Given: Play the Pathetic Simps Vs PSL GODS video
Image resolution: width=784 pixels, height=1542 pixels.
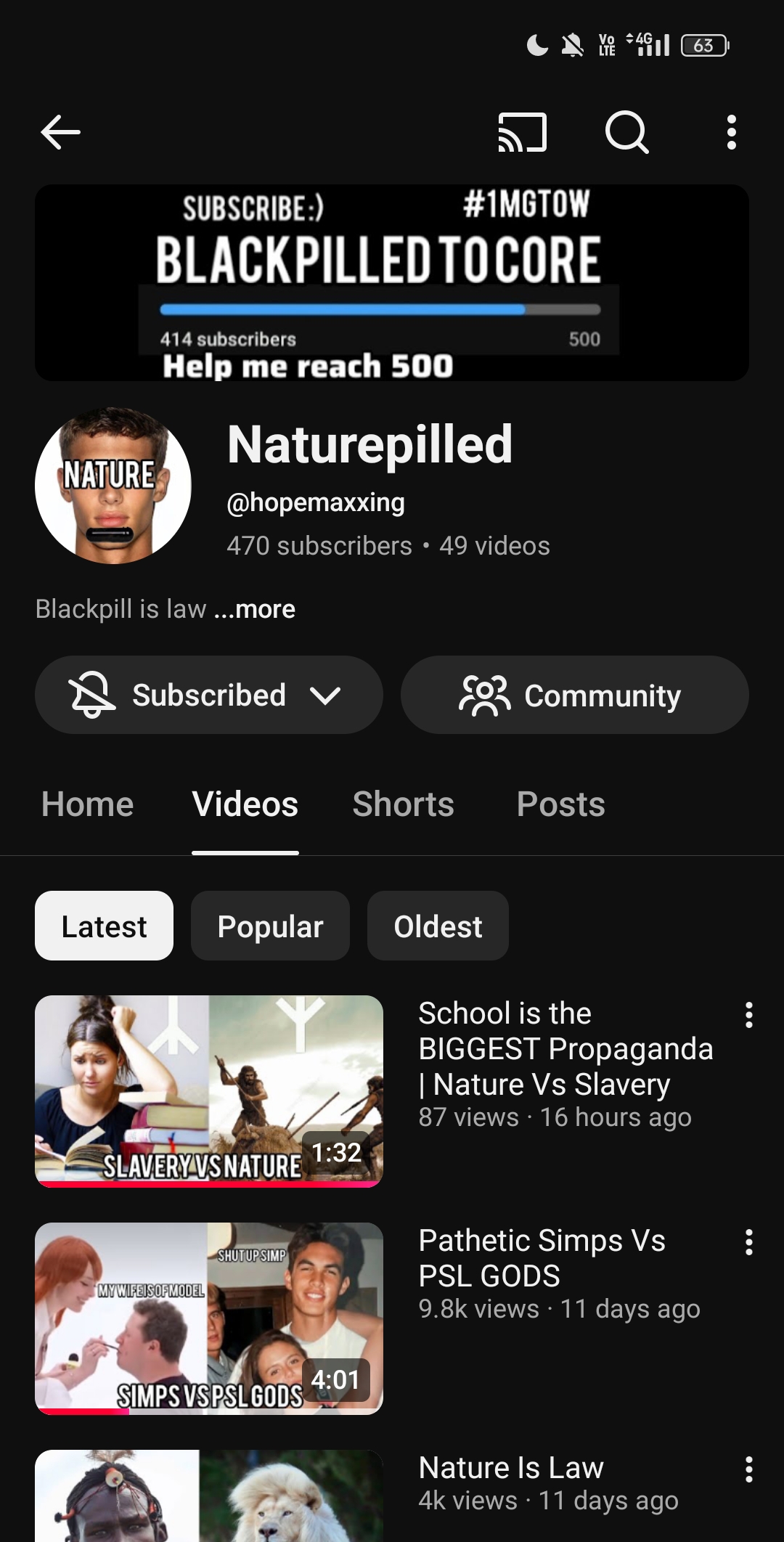Looking at the screenshot, I should click(209, 1318).
